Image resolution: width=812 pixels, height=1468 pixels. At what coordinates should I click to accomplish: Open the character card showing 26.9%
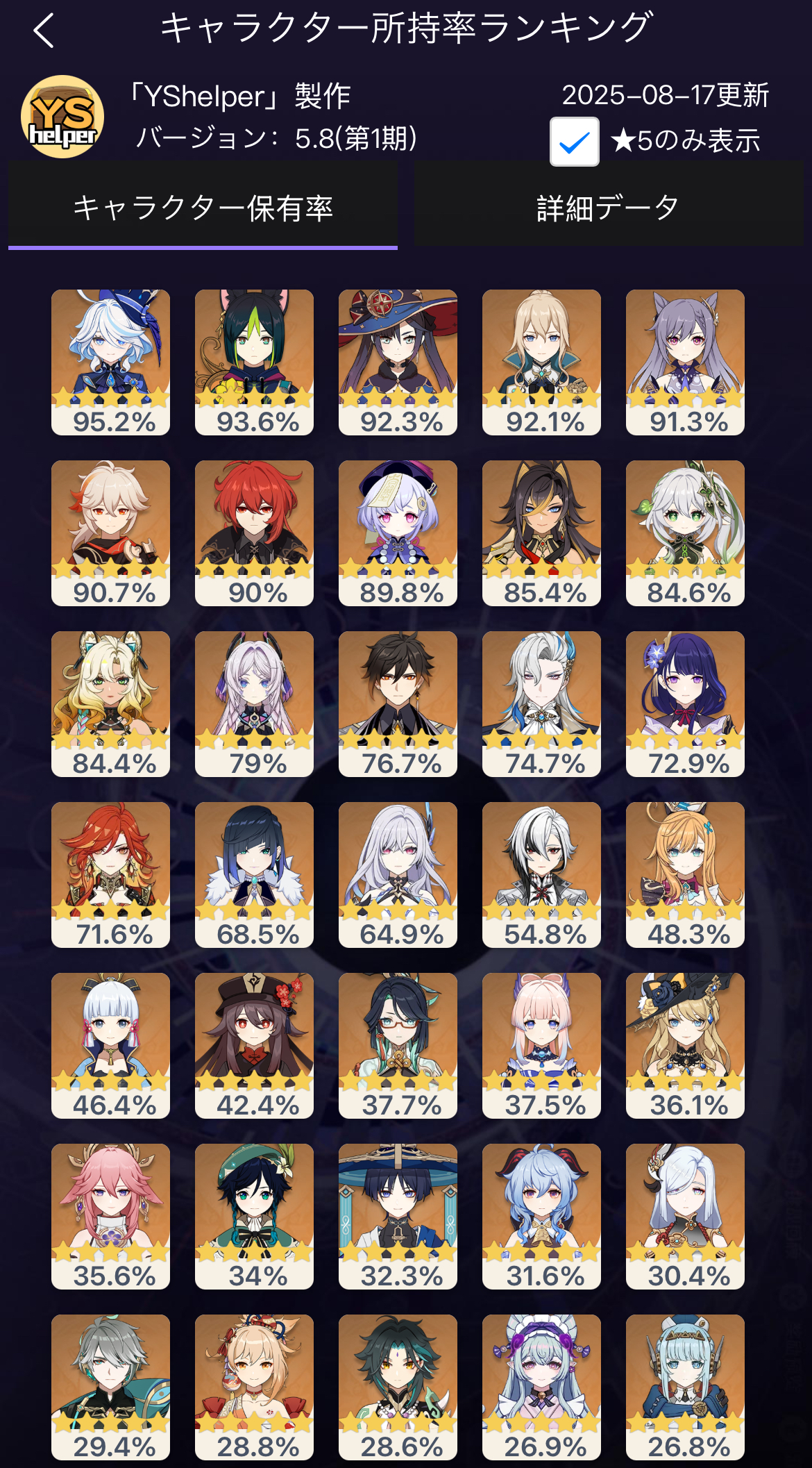541,1387
